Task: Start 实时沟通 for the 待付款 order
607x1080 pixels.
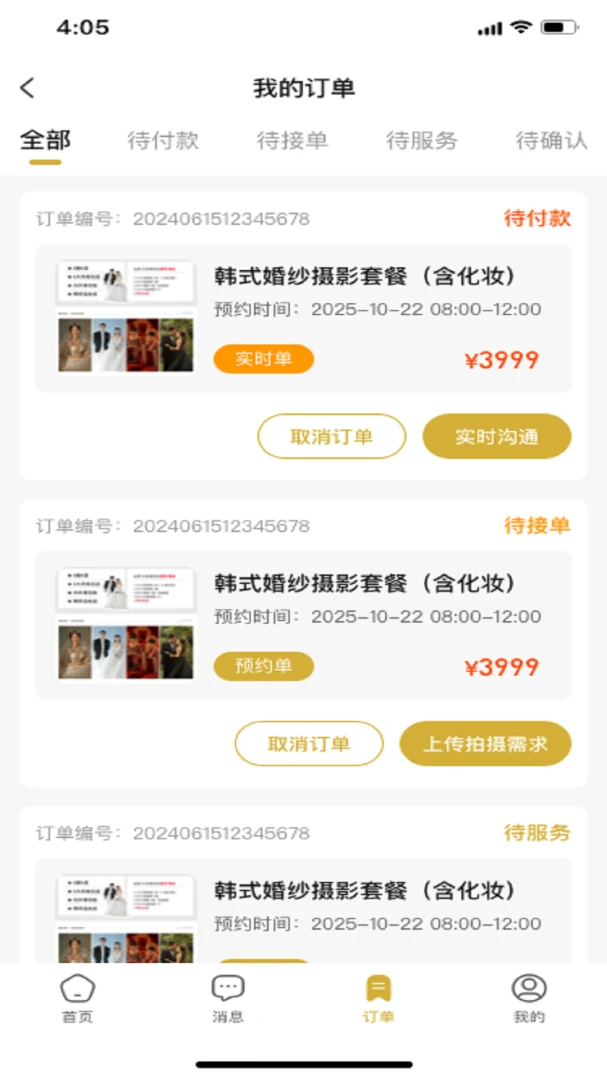Action: coord(497,437)
